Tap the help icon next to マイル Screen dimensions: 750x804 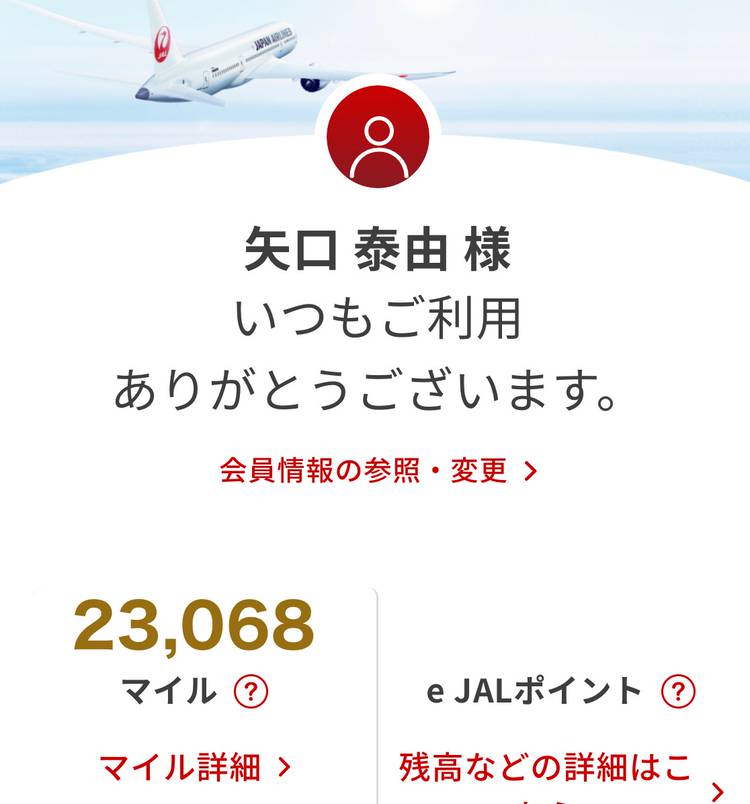coord(251,690)
